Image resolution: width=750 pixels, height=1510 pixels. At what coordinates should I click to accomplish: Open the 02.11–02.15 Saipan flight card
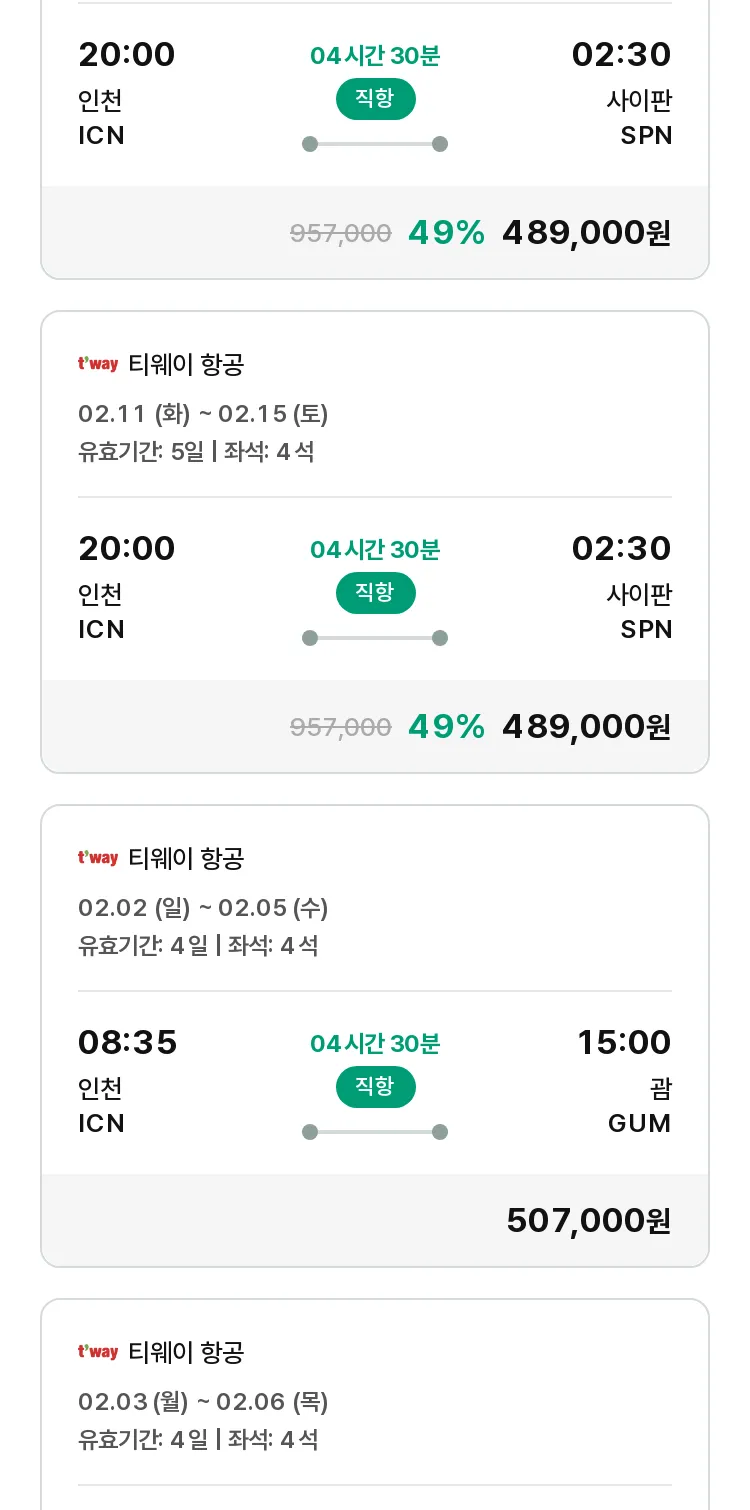coord(375,542)
